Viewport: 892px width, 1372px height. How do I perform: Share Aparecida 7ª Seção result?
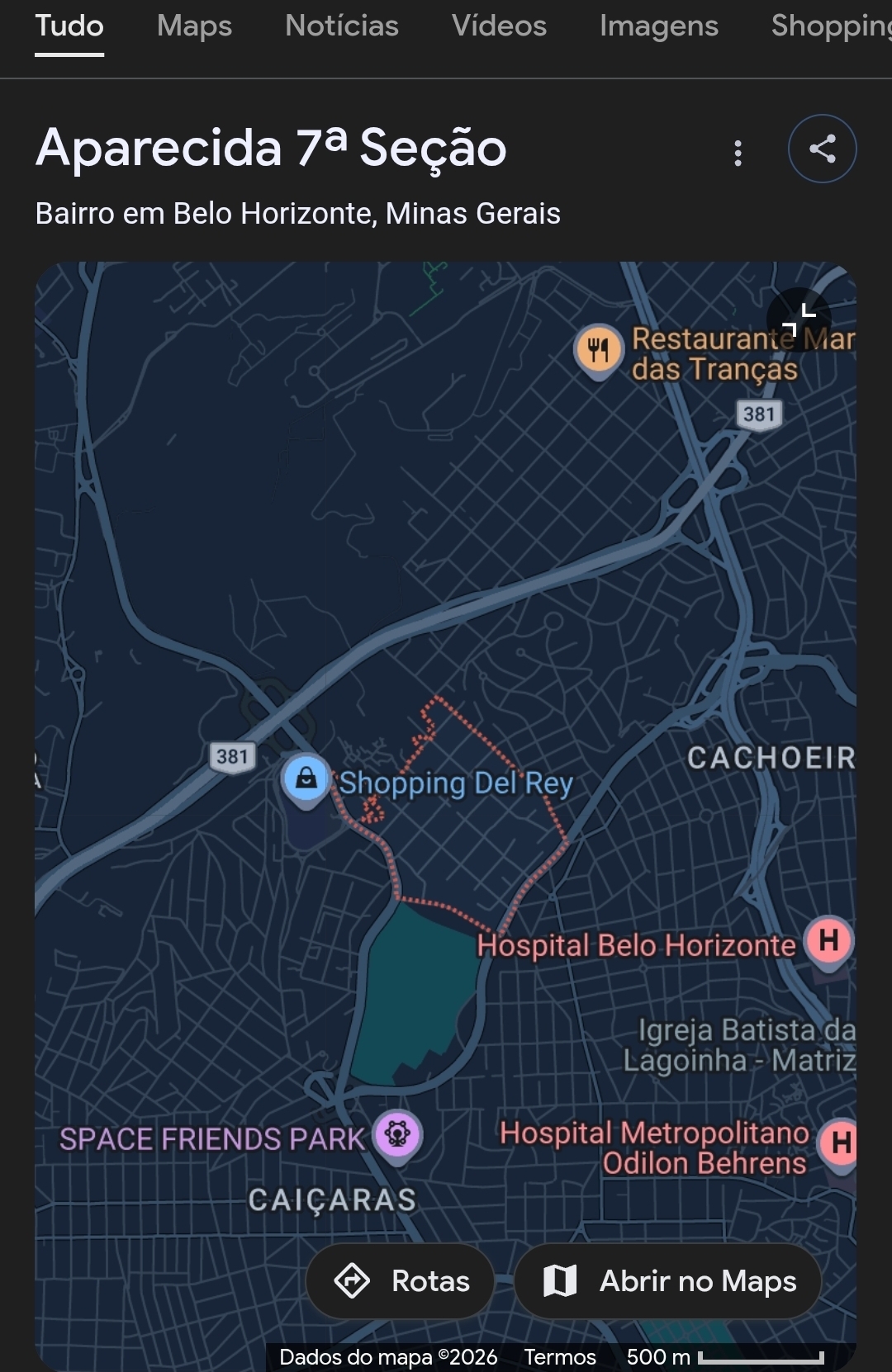822,149
